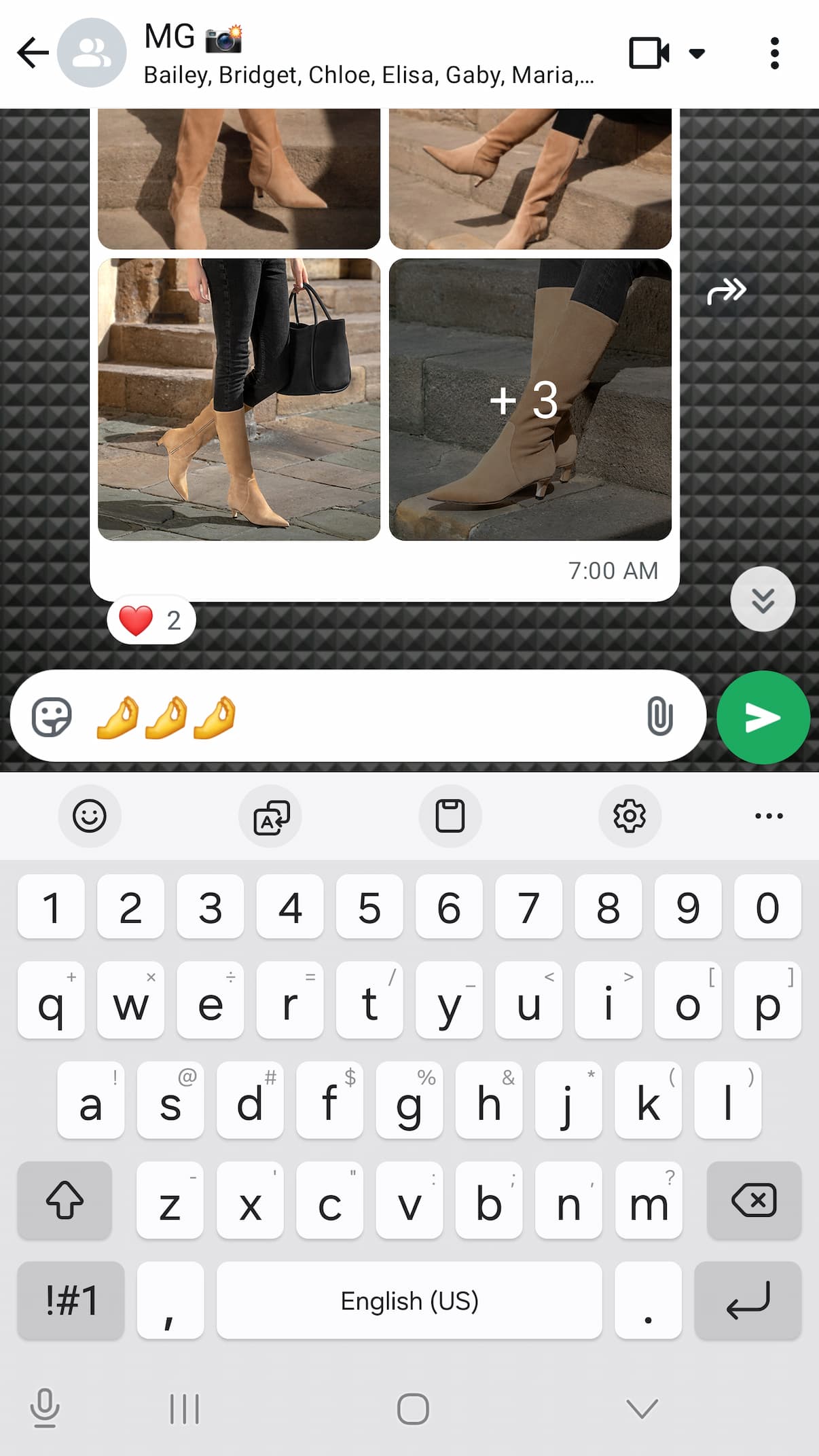The image size is (819, 1456).
Task: Expand more keyboard toolbar options
Action: (x=769, y=816)
